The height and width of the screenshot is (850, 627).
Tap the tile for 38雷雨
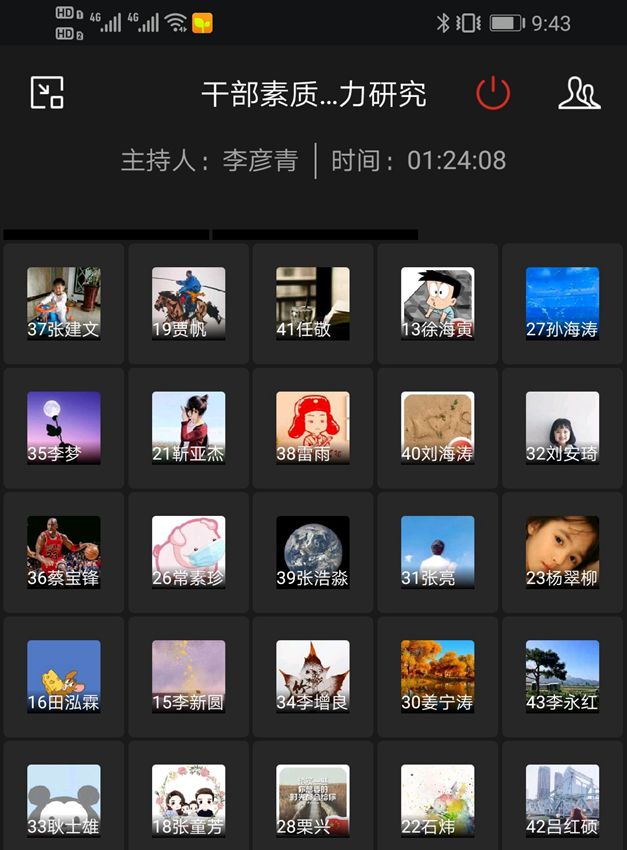click(x=313, y=428)
